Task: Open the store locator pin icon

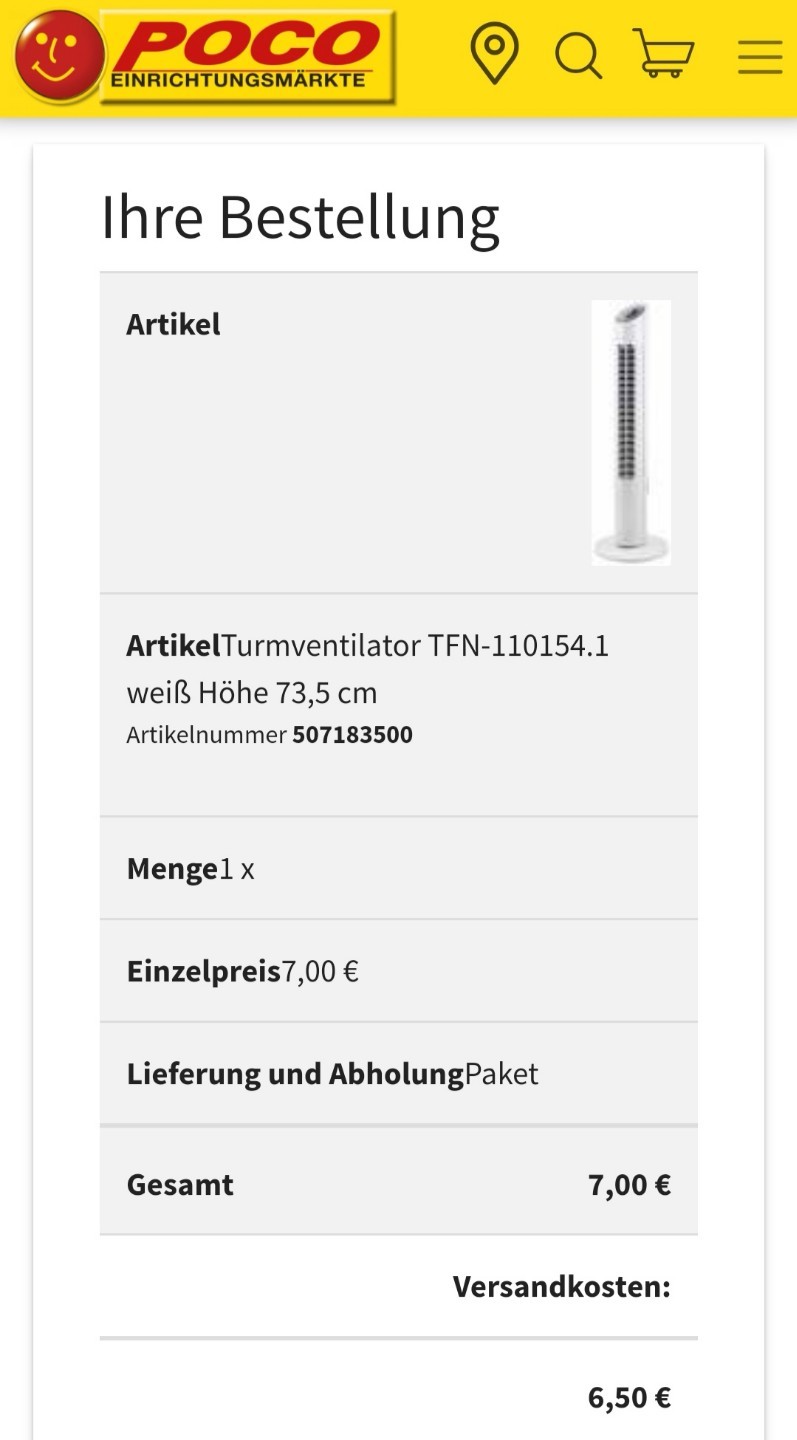Action: [494, 55]
